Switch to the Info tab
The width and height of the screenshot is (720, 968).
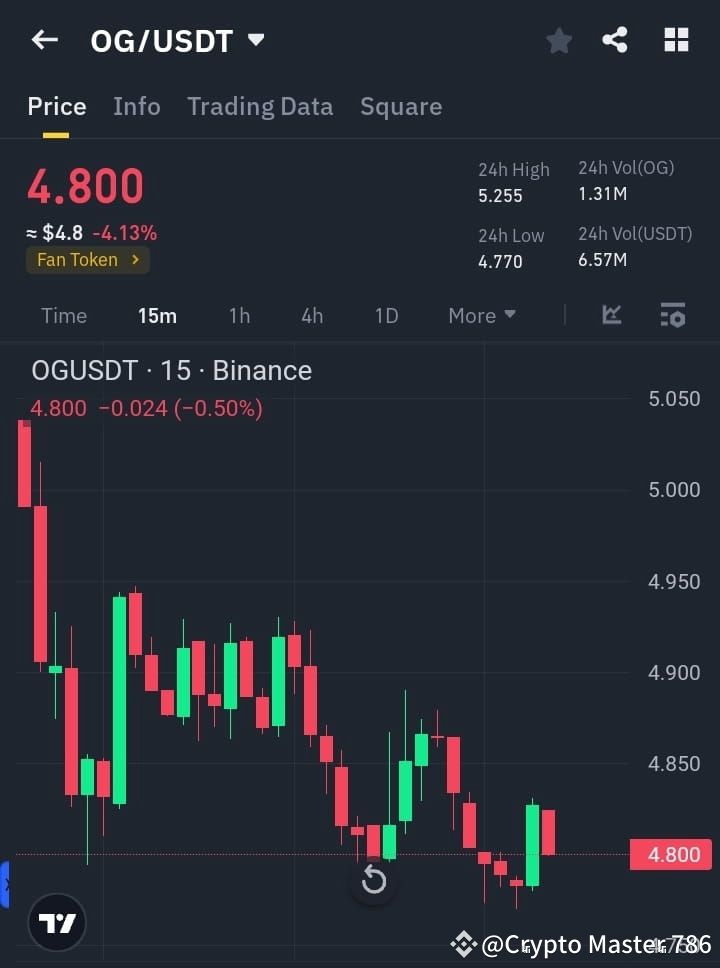(136, 106)
